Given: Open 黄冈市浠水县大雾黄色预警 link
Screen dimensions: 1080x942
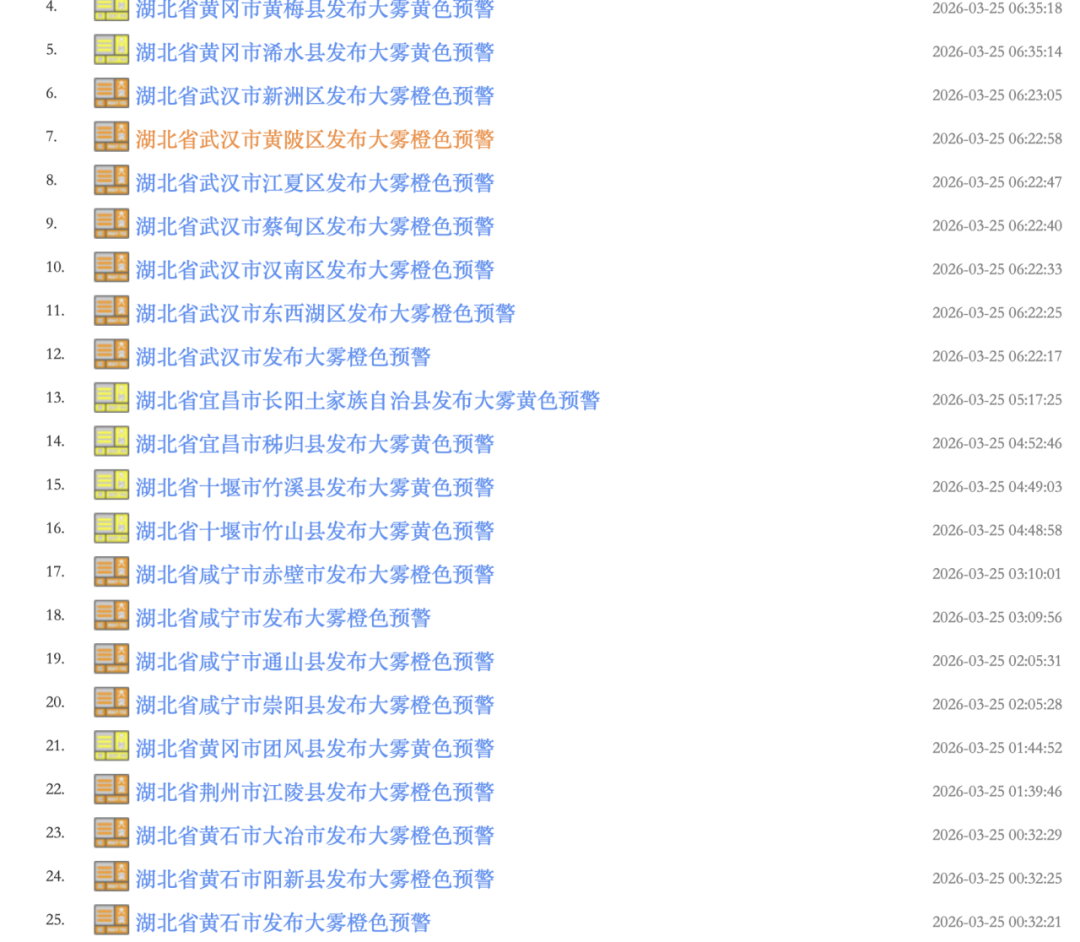Looking at the screenshot, I should coord(314,52).
